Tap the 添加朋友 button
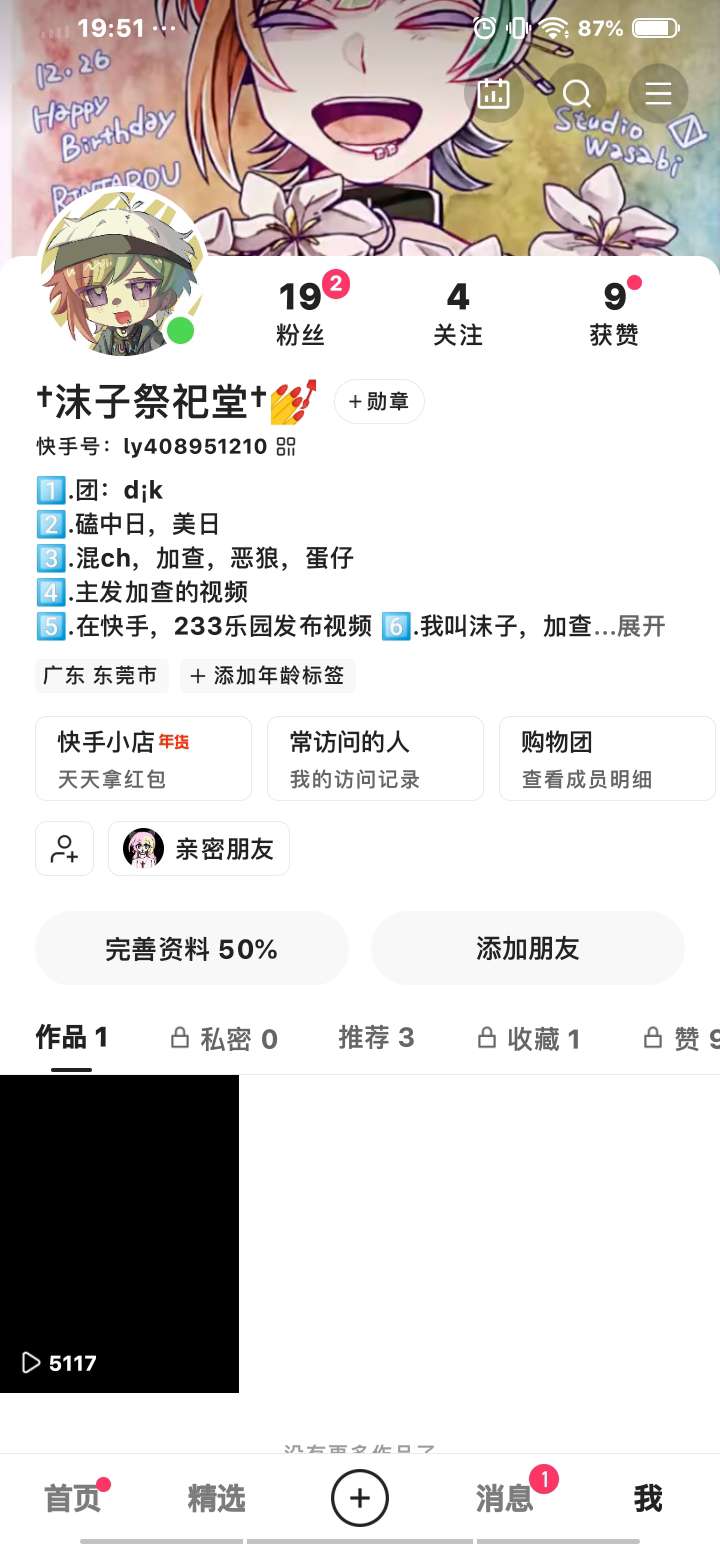Image resolution: width=720 pixels, height=1544 pixels. [527, 948]
